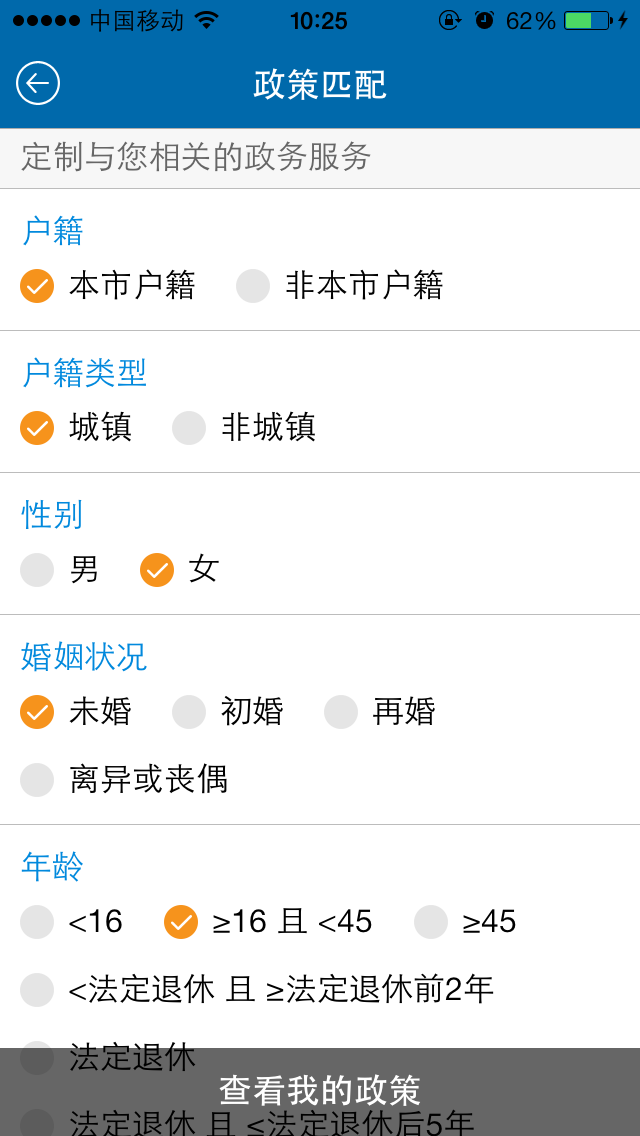This screenshot has width=640, height=1136.
Task: Go back using the arrow icon
Action: pyautogui.click(x=38, y=84)
